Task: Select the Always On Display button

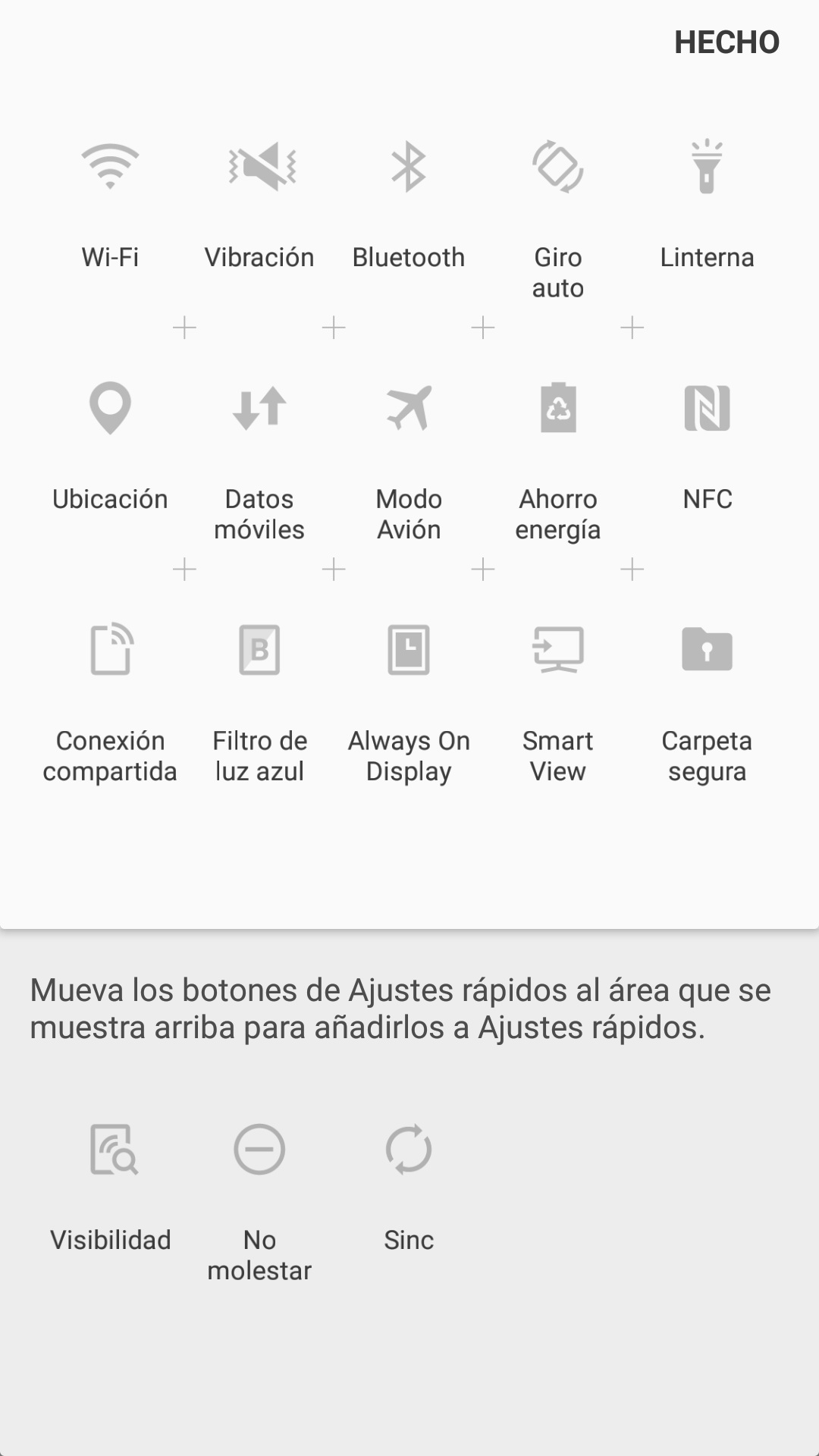Action: click(409, 650)
